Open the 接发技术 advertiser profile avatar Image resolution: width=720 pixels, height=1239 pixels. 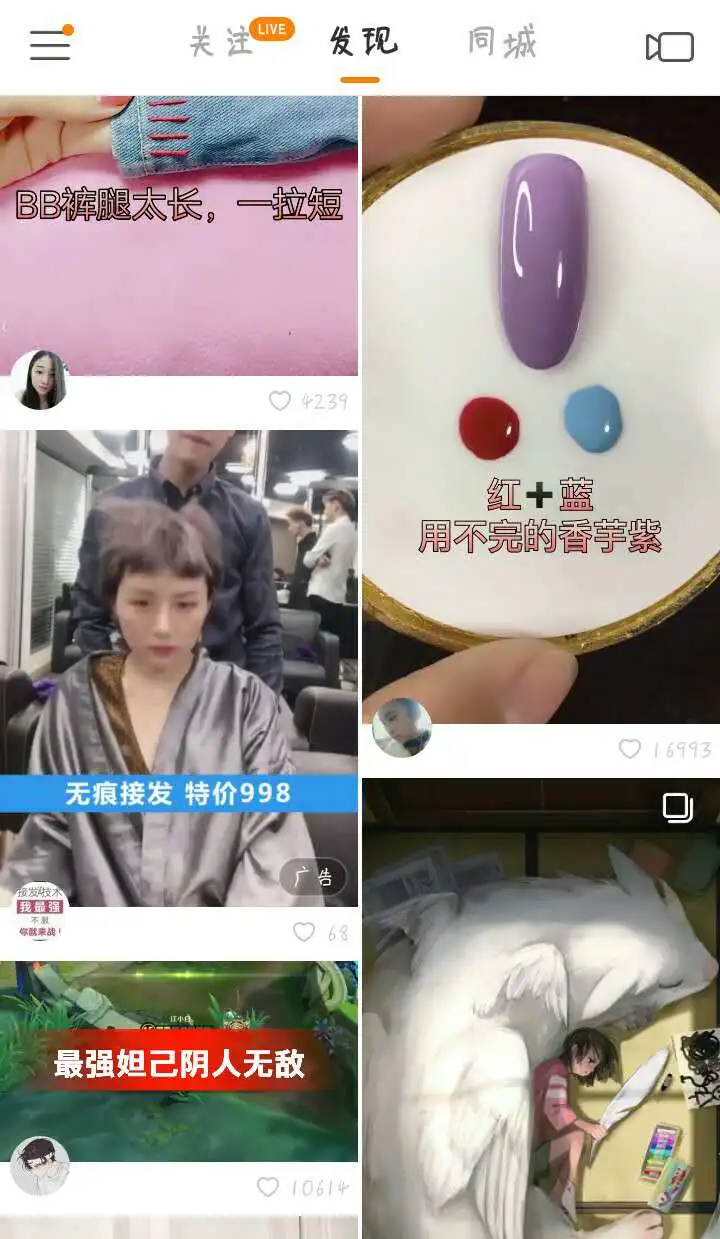(x=40, y=912)
